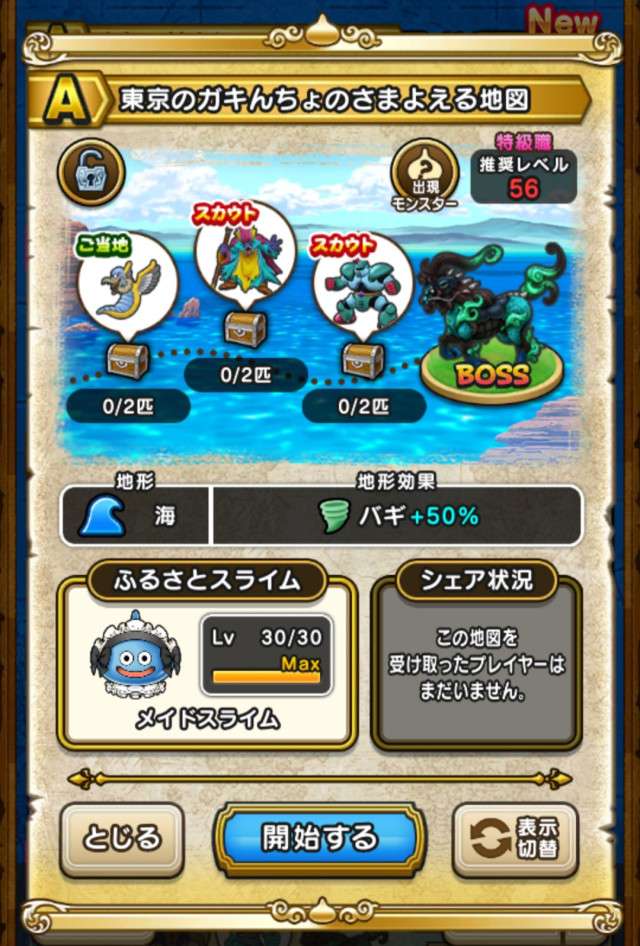The image size is (640, 946).
Task: Tap the lock icon to protect this map
Action: click(x=90, y=172)
